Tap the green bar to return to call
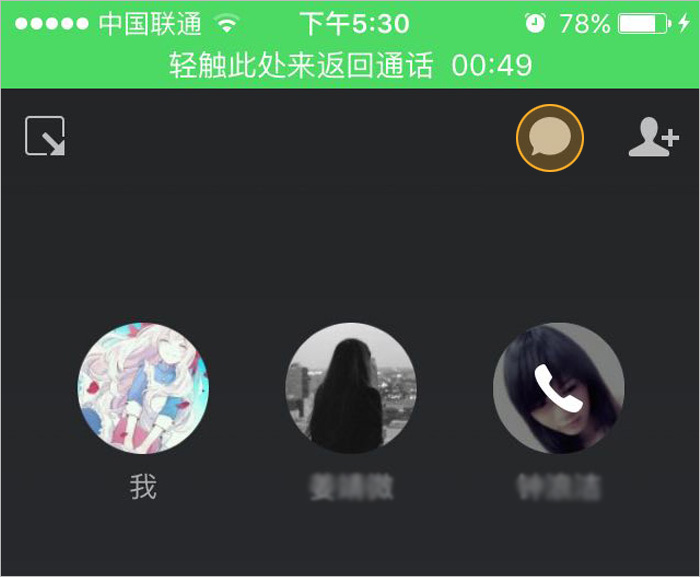This screenshot has width=700, height=577. (x=350, y=66)
